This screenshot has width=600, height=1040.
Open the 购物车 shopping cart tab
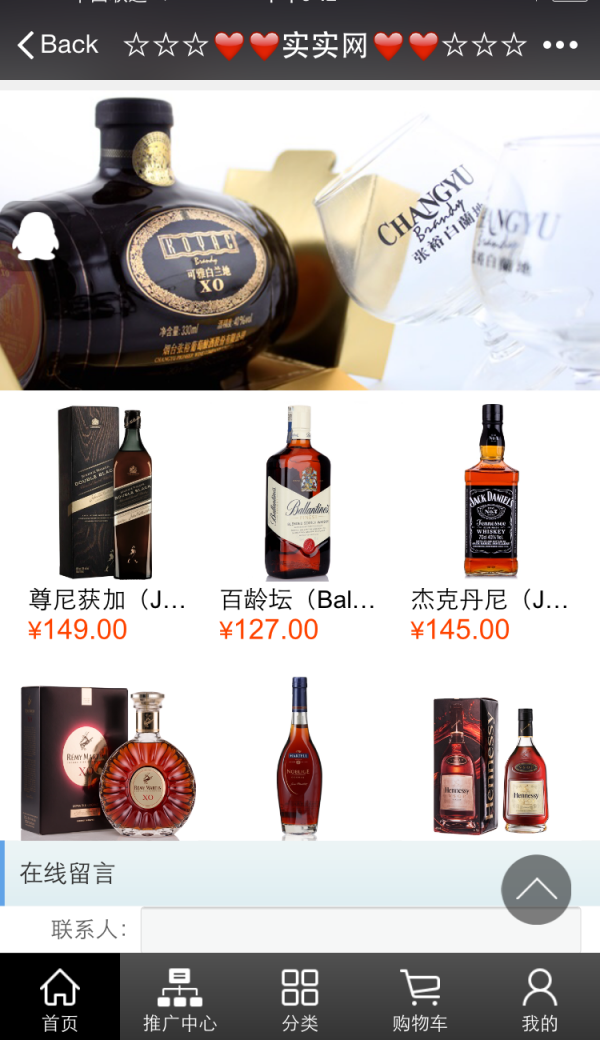[x=420, y=998]
